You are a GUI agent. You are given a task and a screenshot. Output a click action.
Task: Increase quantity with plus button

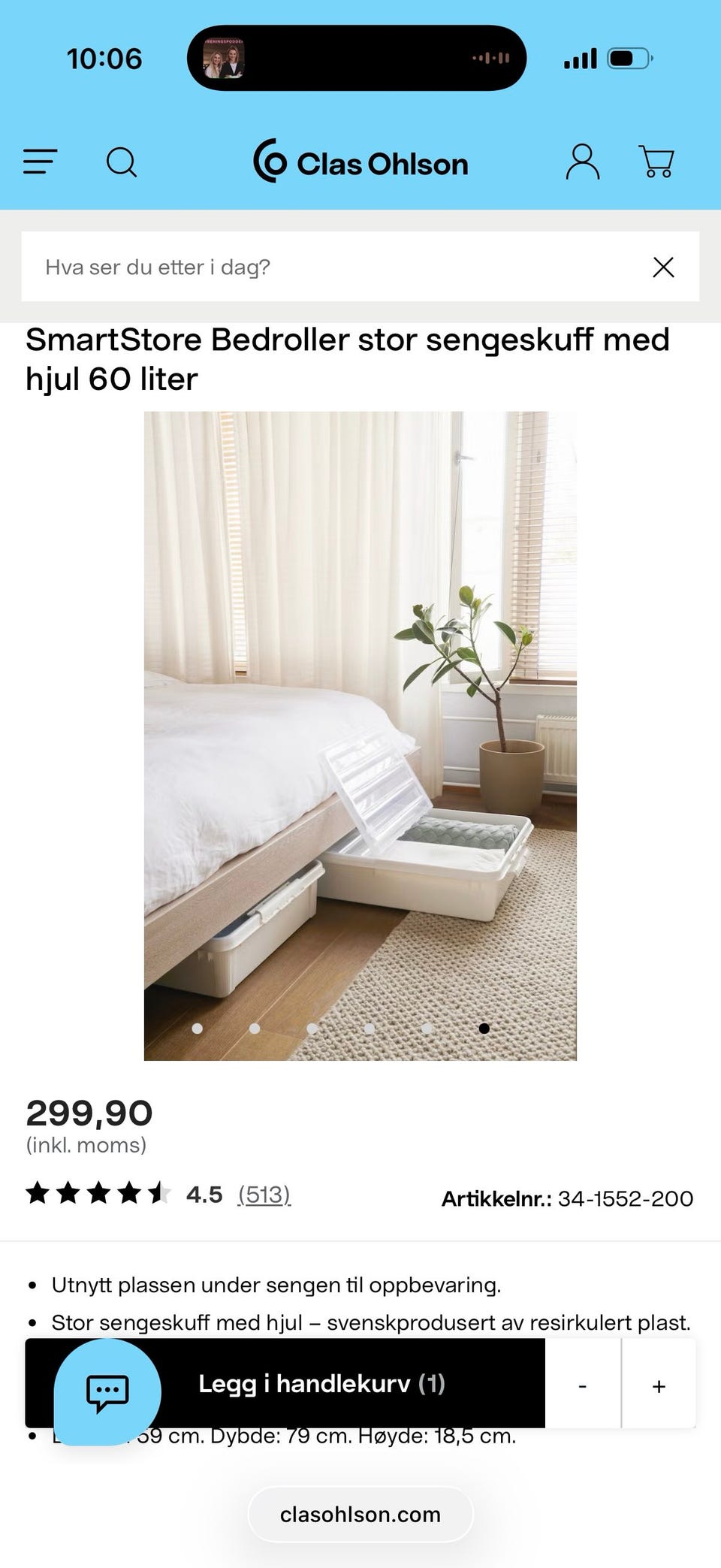(659, 1386)
